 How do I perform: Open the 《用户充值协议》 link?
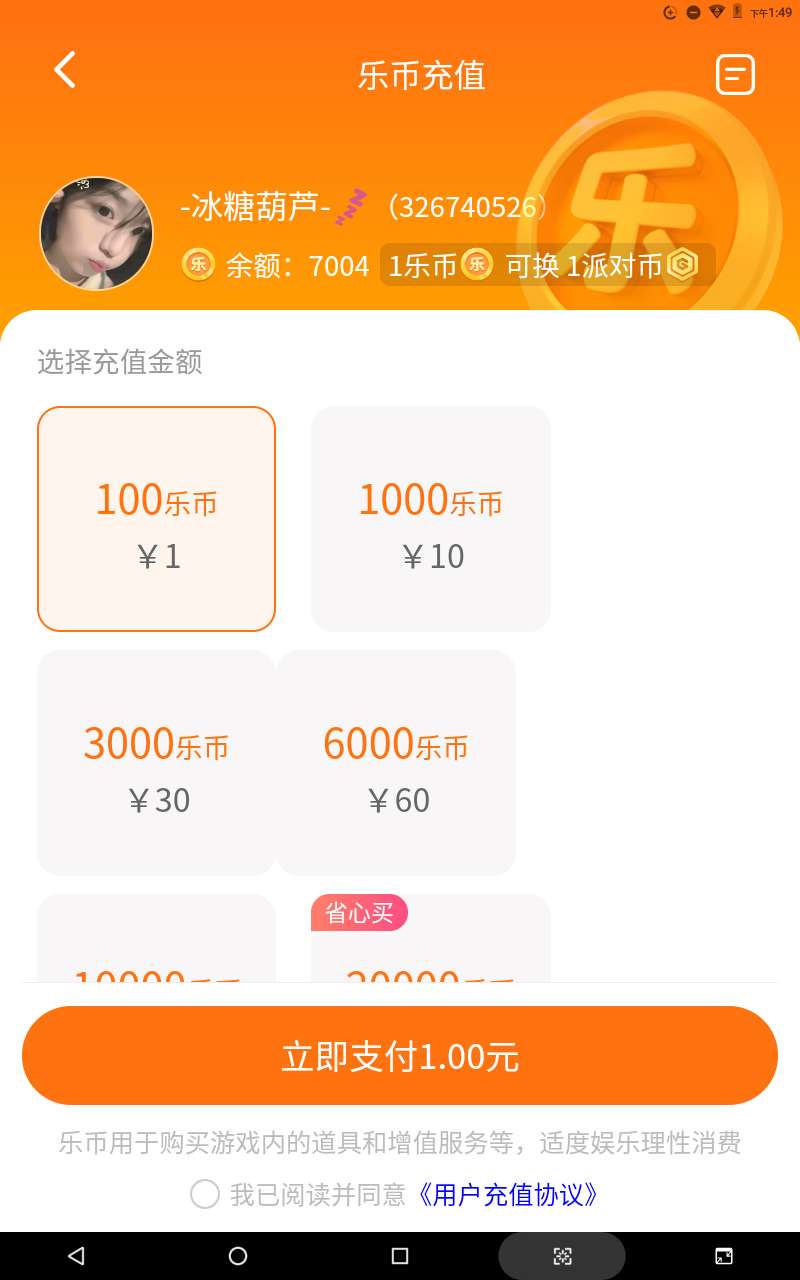coord(508,1194)
